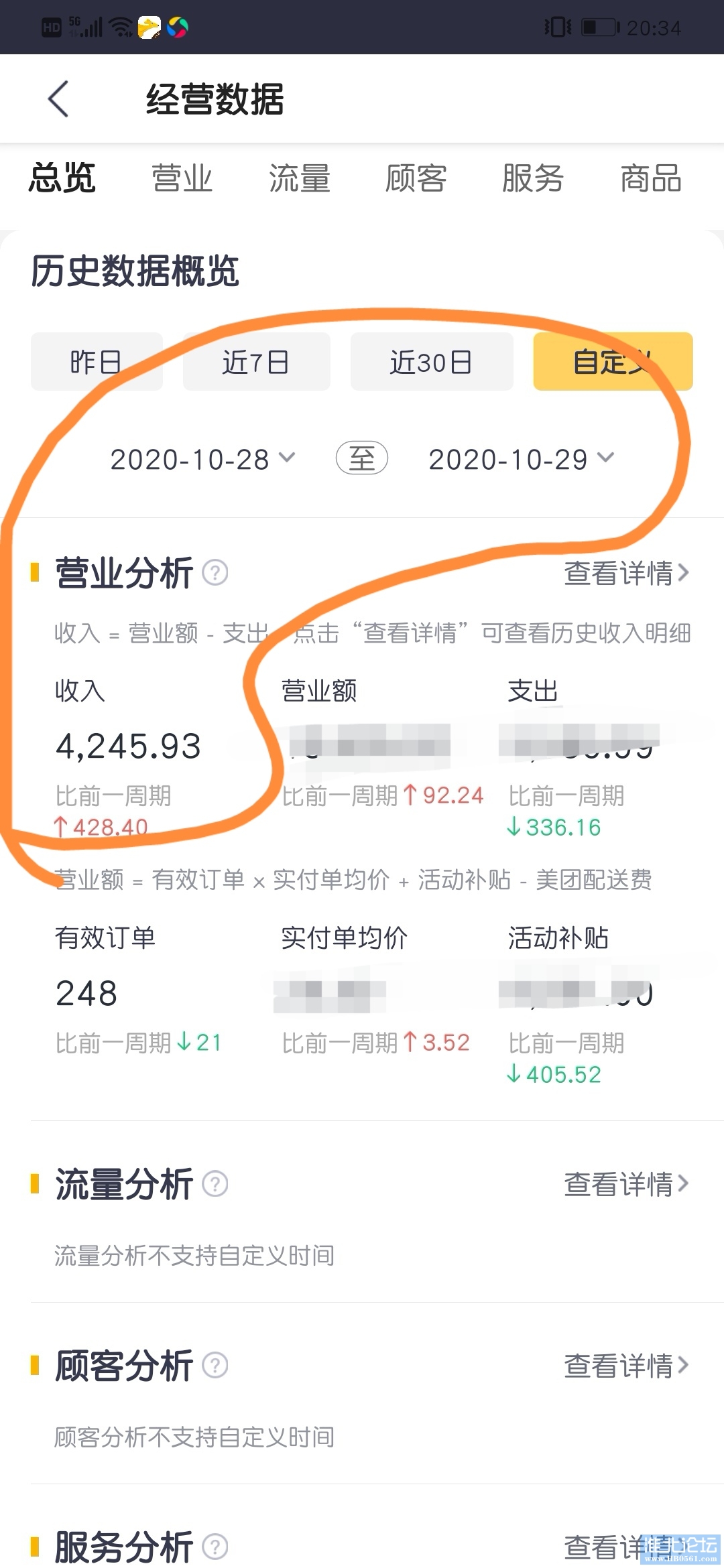The image size is (724, 1568).
Task: Choose the 近30日 date range
Action: point(431,362)
